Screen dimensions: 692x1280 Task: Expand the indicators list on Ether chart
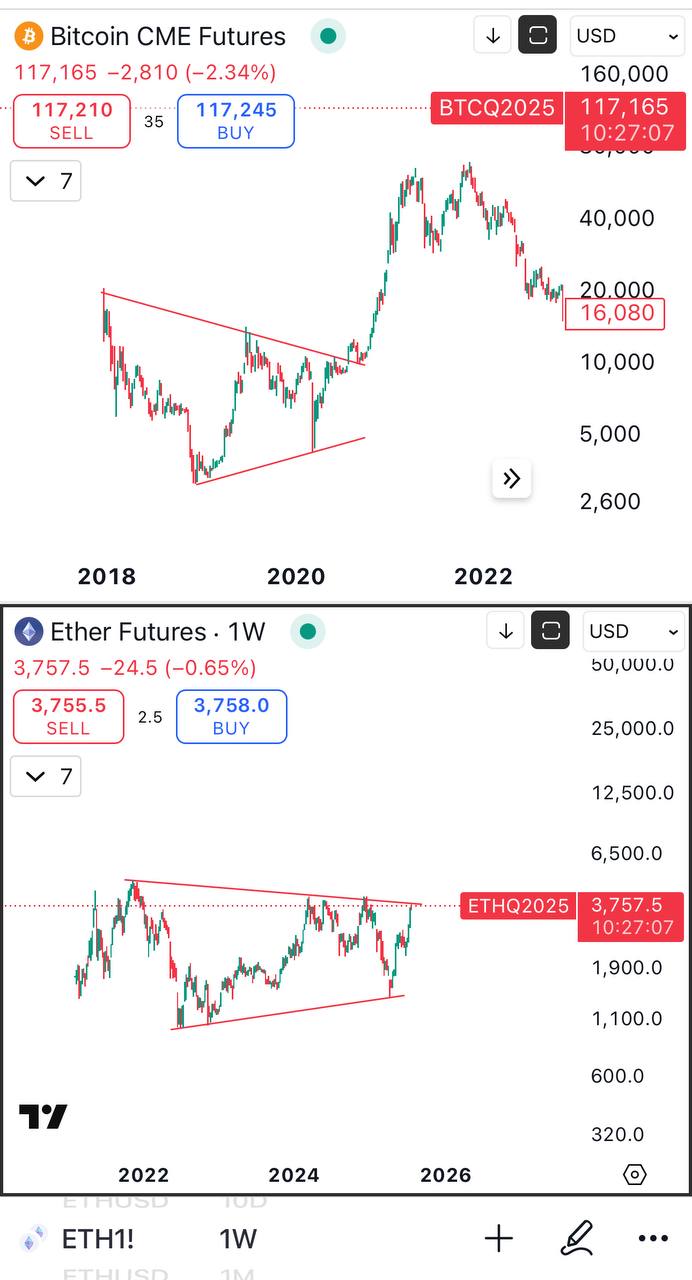click(x=46, y=776)
